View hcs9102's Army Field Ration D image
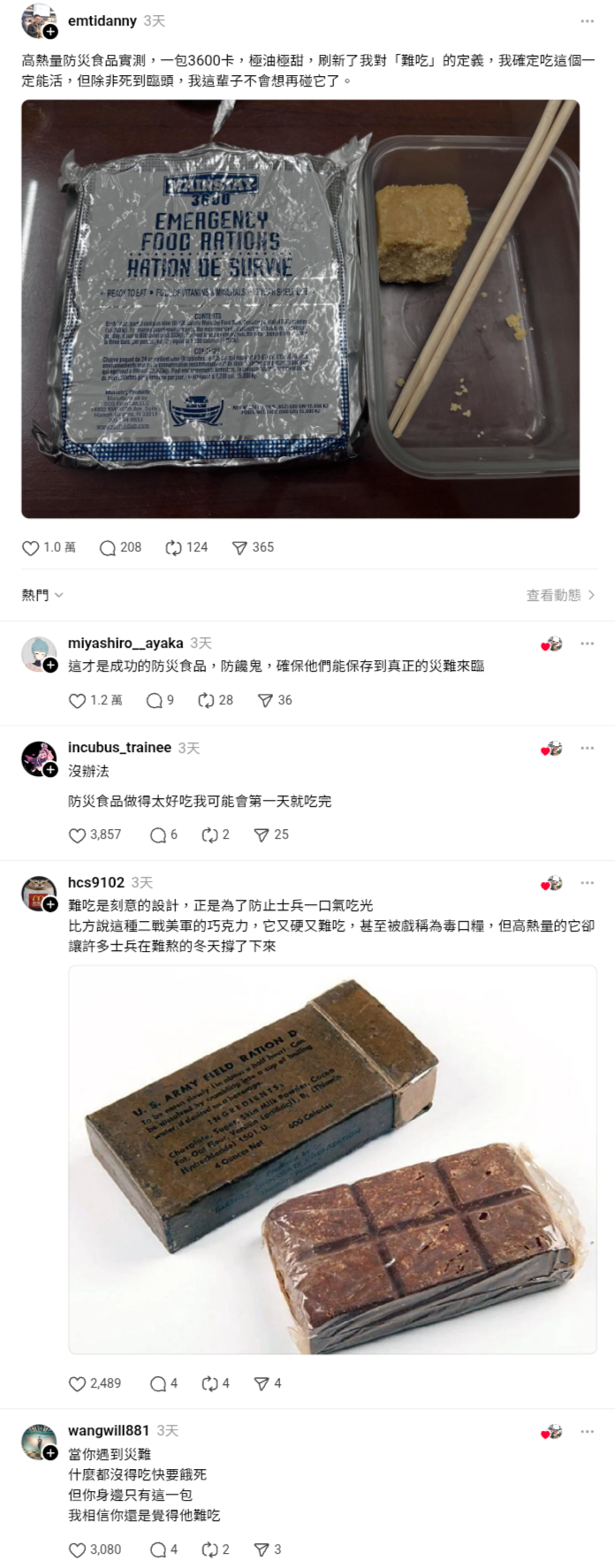This screenshot has height=1568, width=615. point(332,1160)
